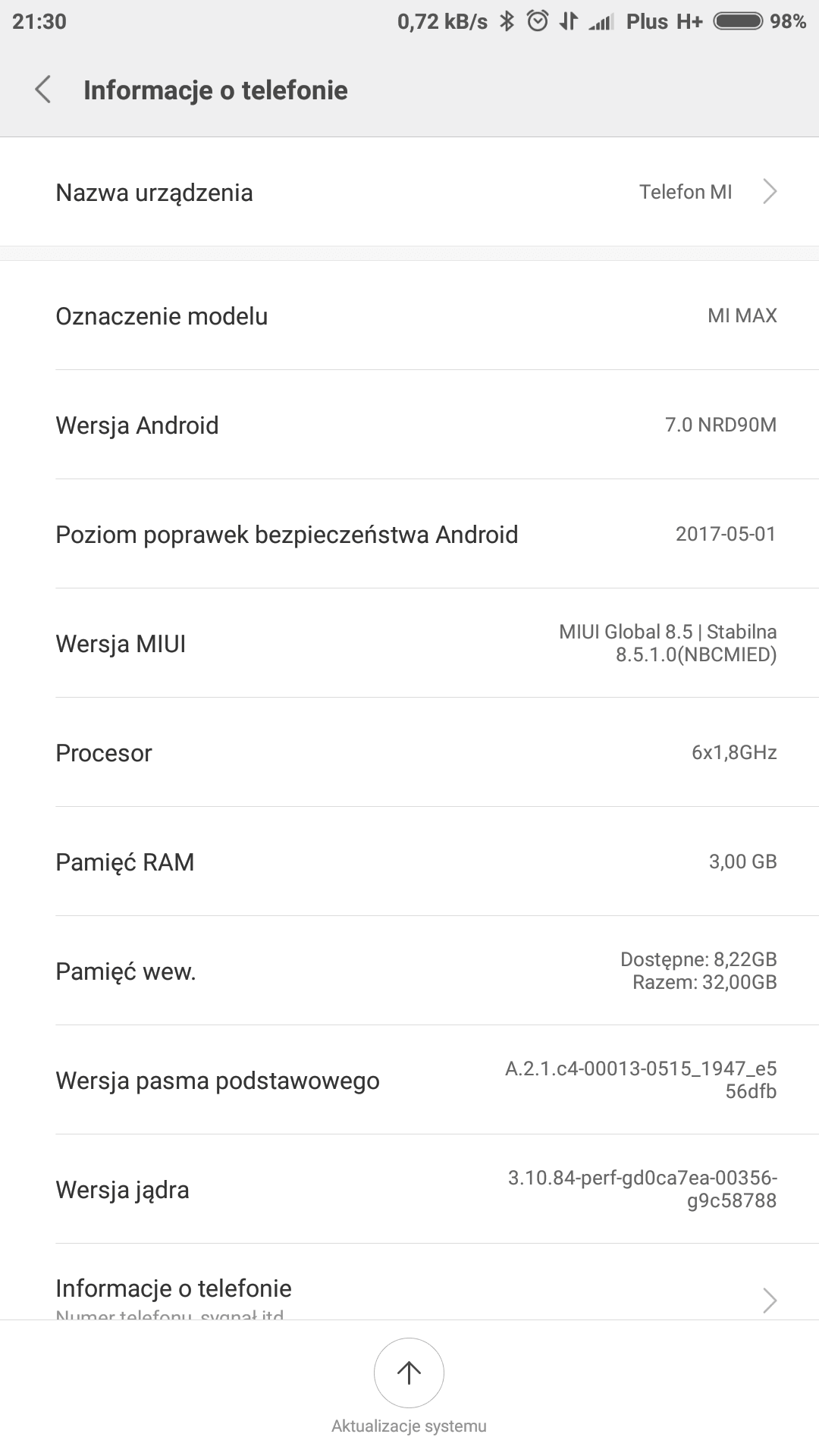The height and width of the screenshot is (1456, 819).
Task: Tap the Wersja Android row
Action: coord(409,425)
